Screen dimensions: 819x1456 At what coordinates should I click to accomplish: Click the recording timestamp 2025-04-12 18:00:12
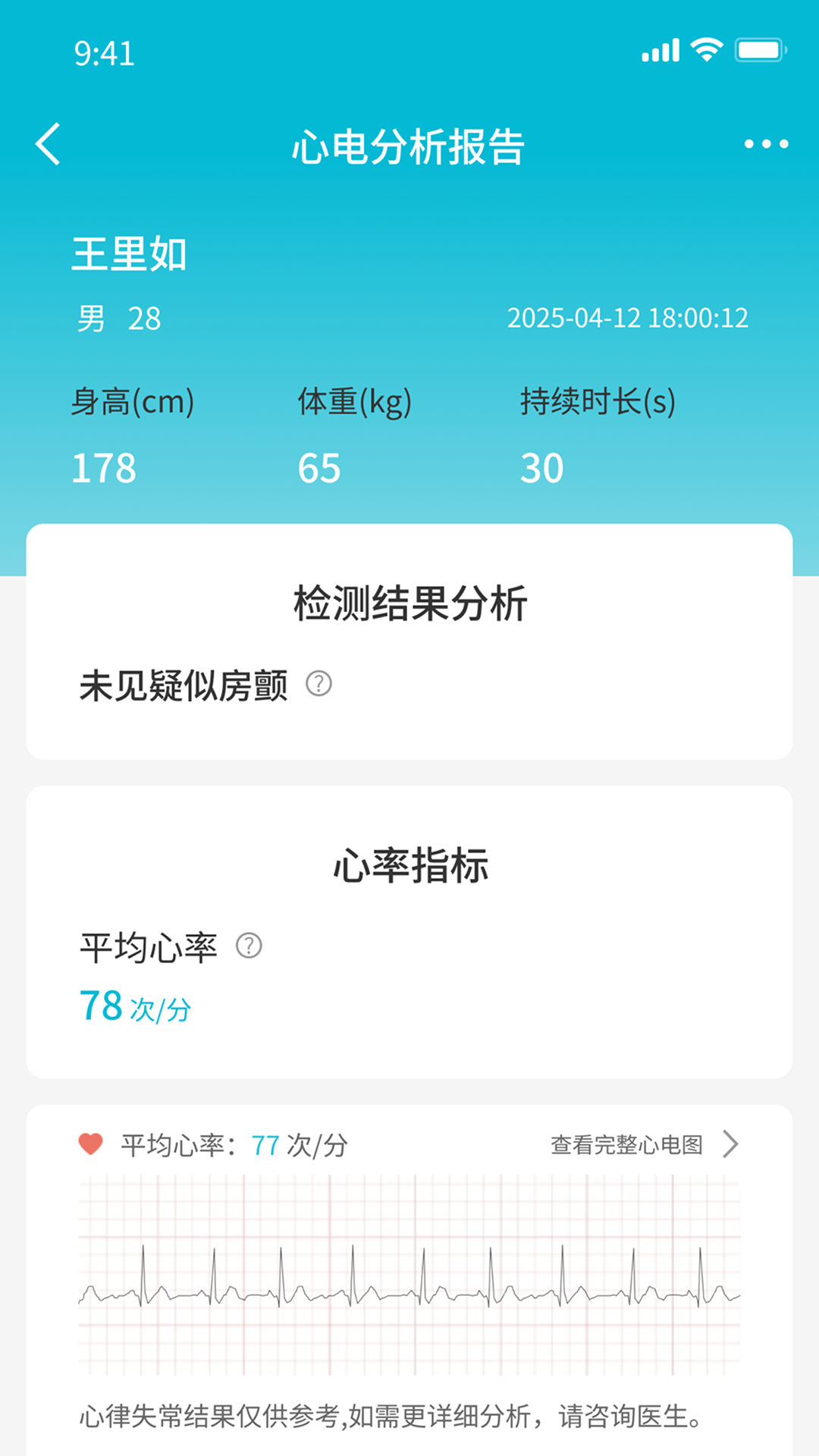628,318
